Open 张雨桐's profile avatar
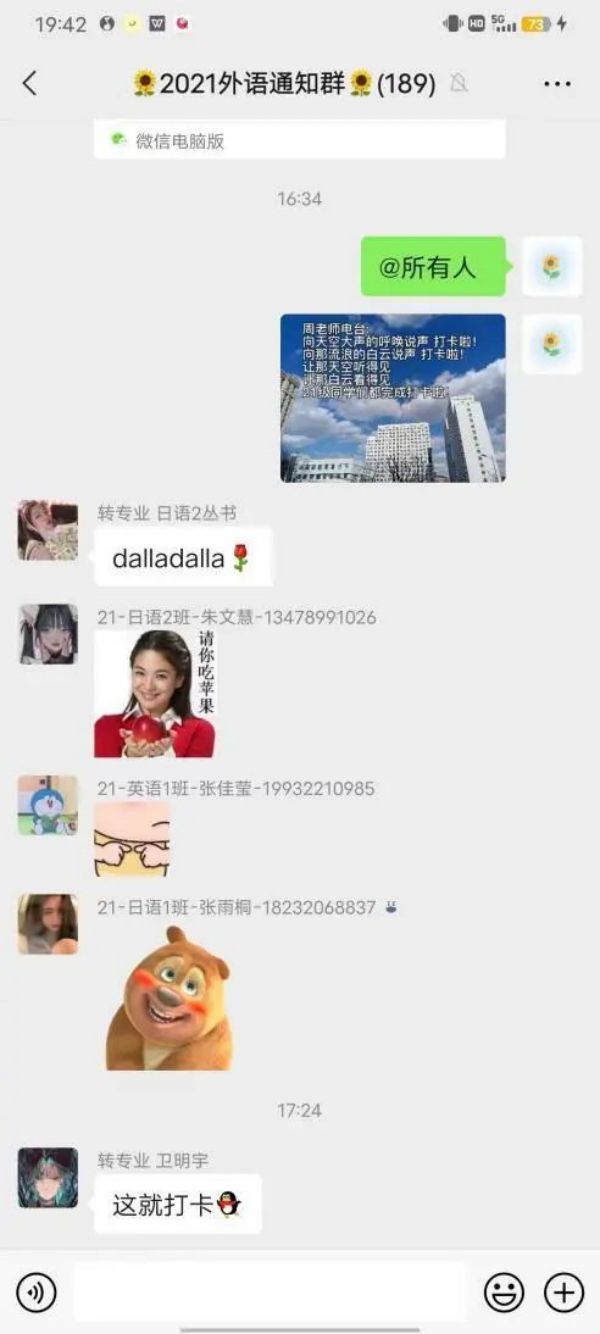This screenshot has width=600, height=1334. tap(47, 924)
